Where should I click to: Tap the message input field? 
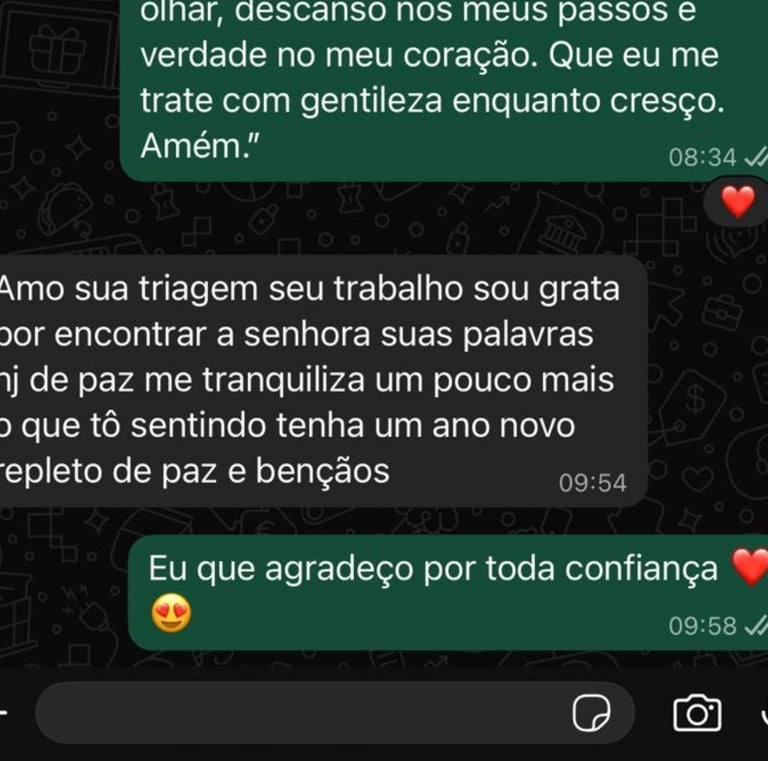click(x=300, y=713)
